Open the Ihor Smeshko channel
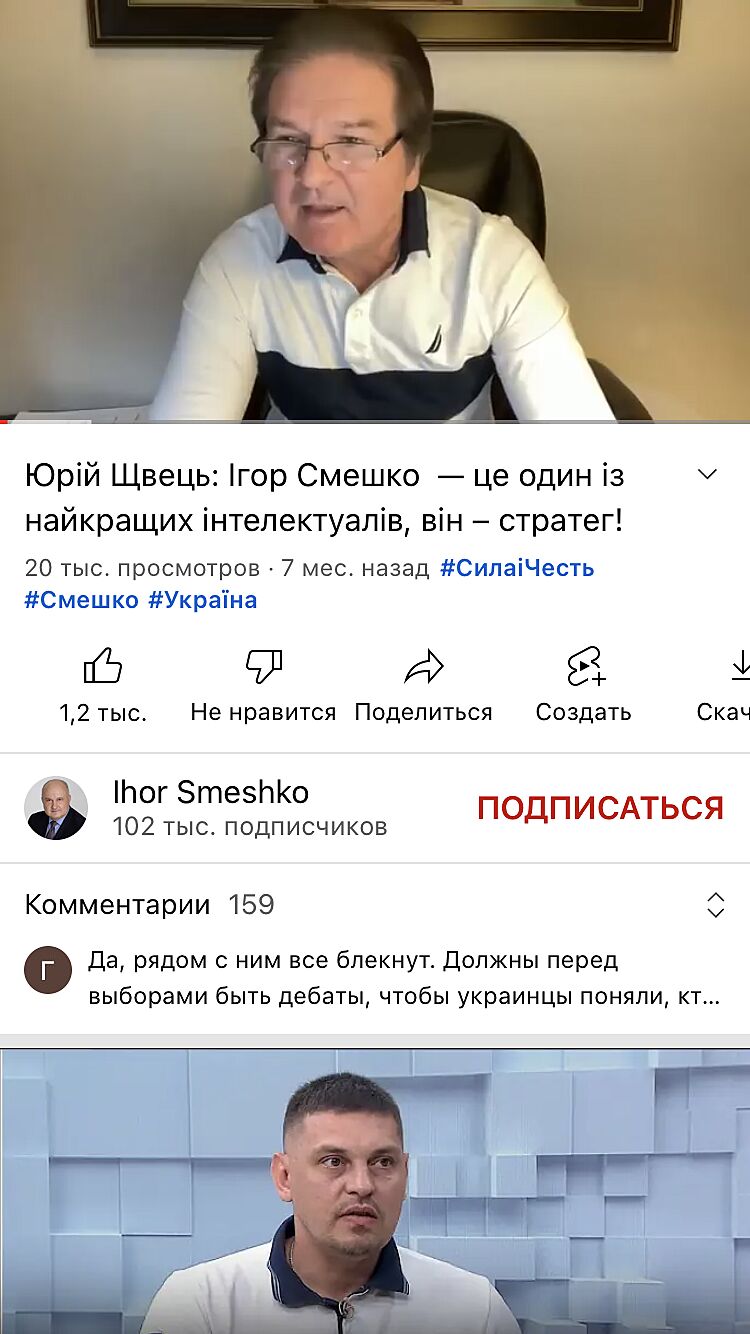 click(210, 808)
